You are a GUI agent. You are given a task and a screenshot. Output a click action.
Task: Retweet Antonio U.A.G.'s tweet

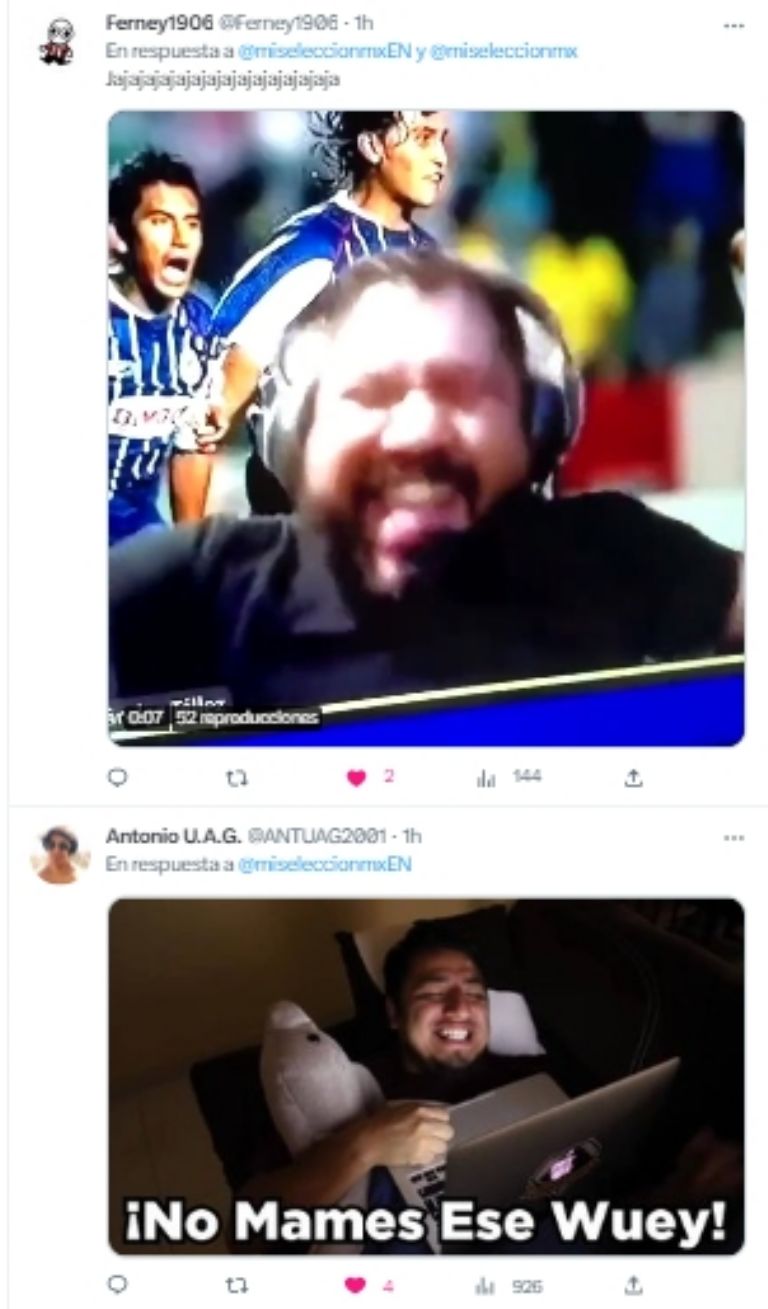[237, 1284]
